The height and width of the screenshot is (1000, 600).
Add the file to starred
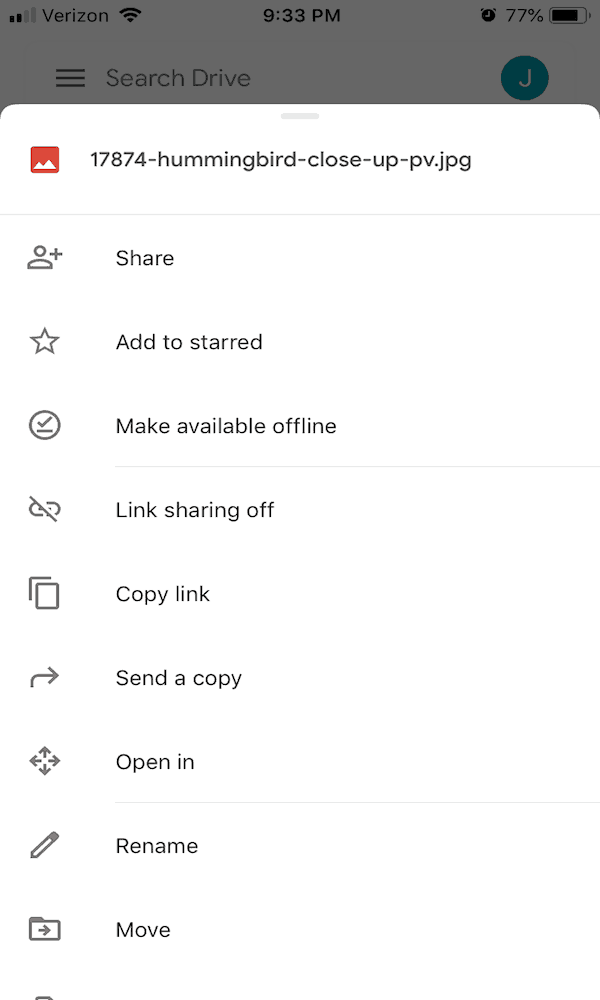coord(300,342)
